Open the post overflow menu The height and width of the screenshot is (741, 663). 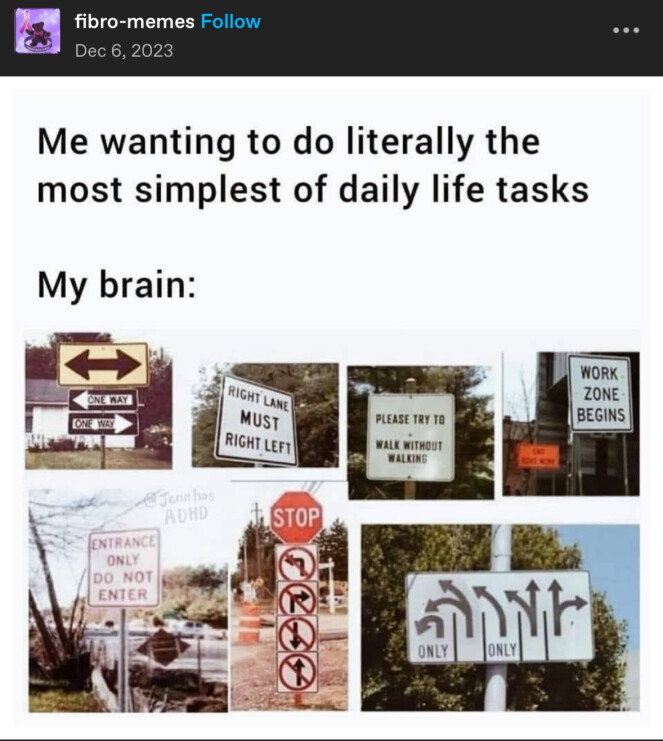626,30
